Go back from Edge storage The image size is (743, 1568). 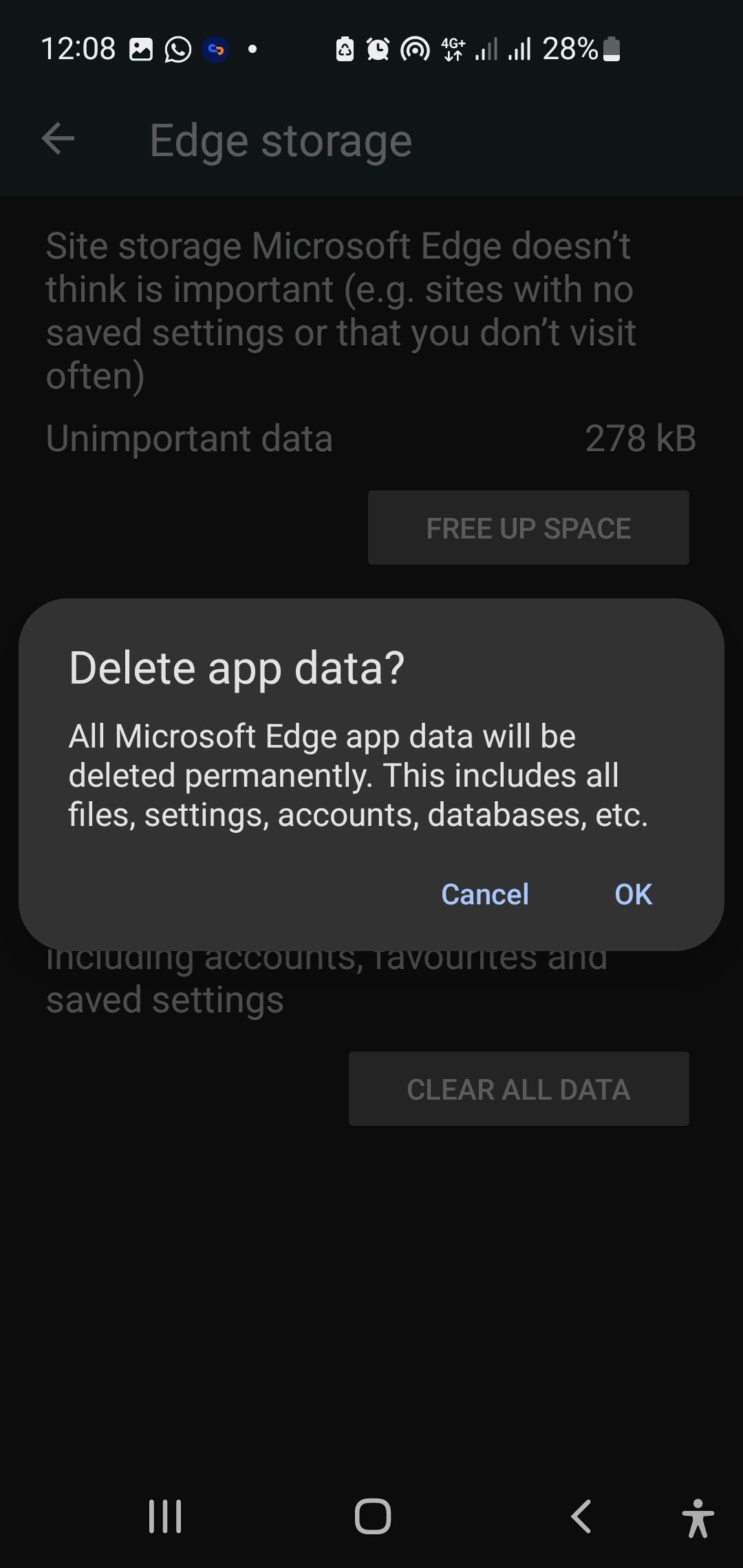tap(58, 140)
